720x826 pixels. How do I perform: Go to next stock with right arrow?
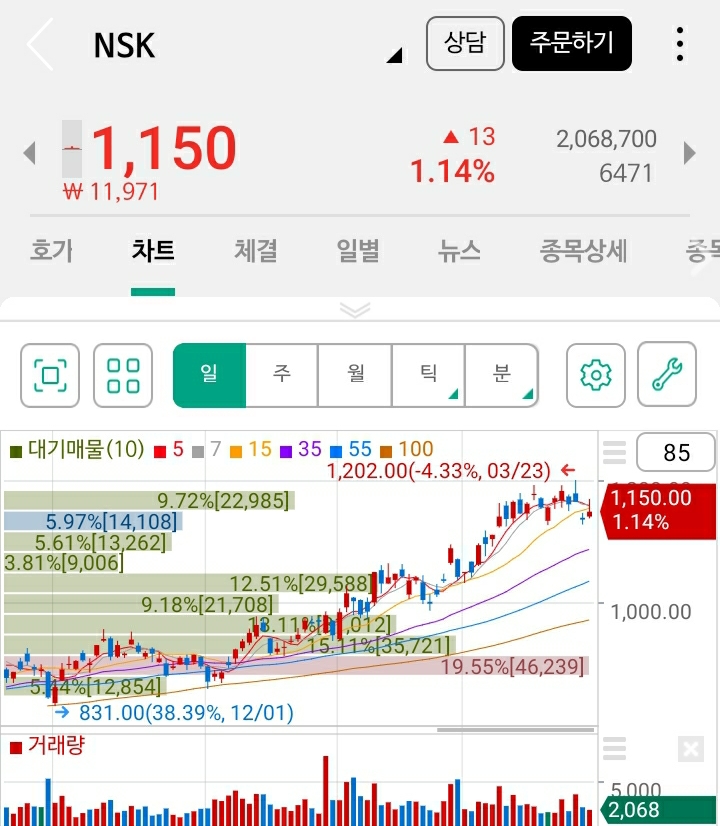coord(689,153)
